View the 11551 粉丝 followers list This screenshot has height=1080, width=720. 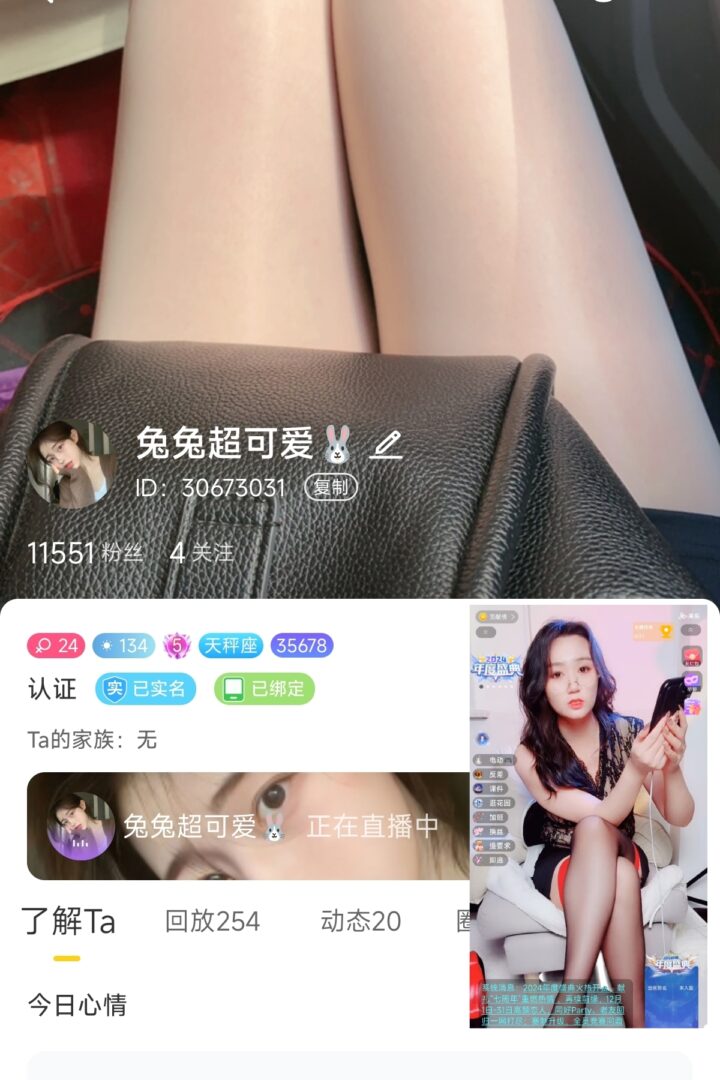[x=85, y=552]
